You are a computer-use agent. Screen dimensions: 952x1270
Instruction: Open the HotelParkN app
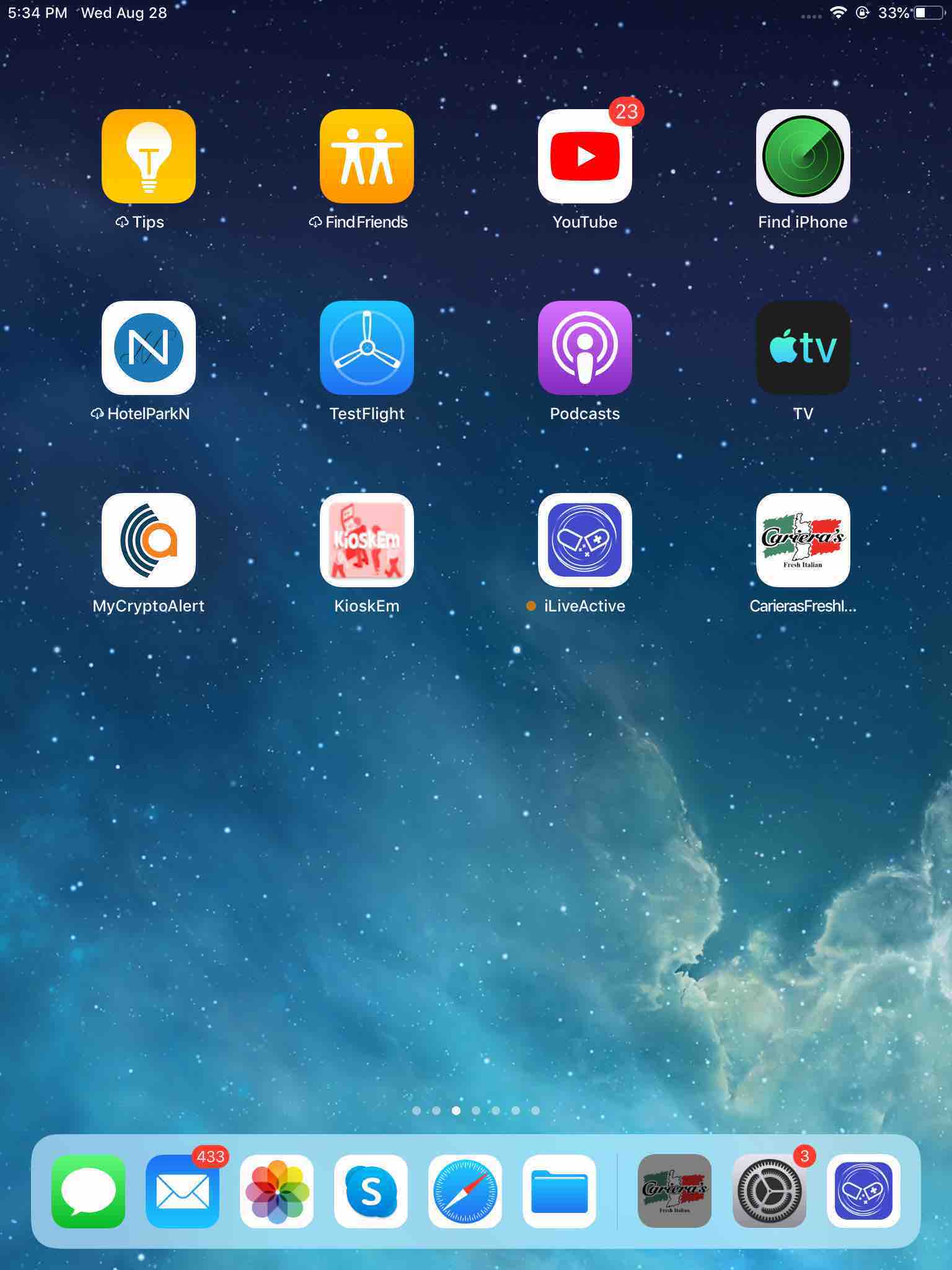pos(149,348)
